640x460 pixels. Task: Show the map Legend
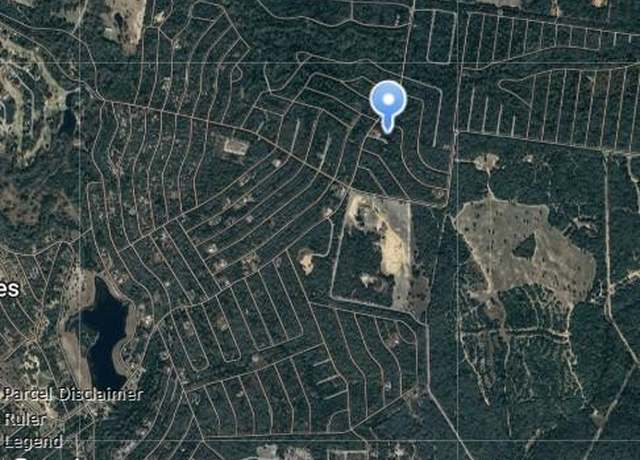(x=32, y=441)
